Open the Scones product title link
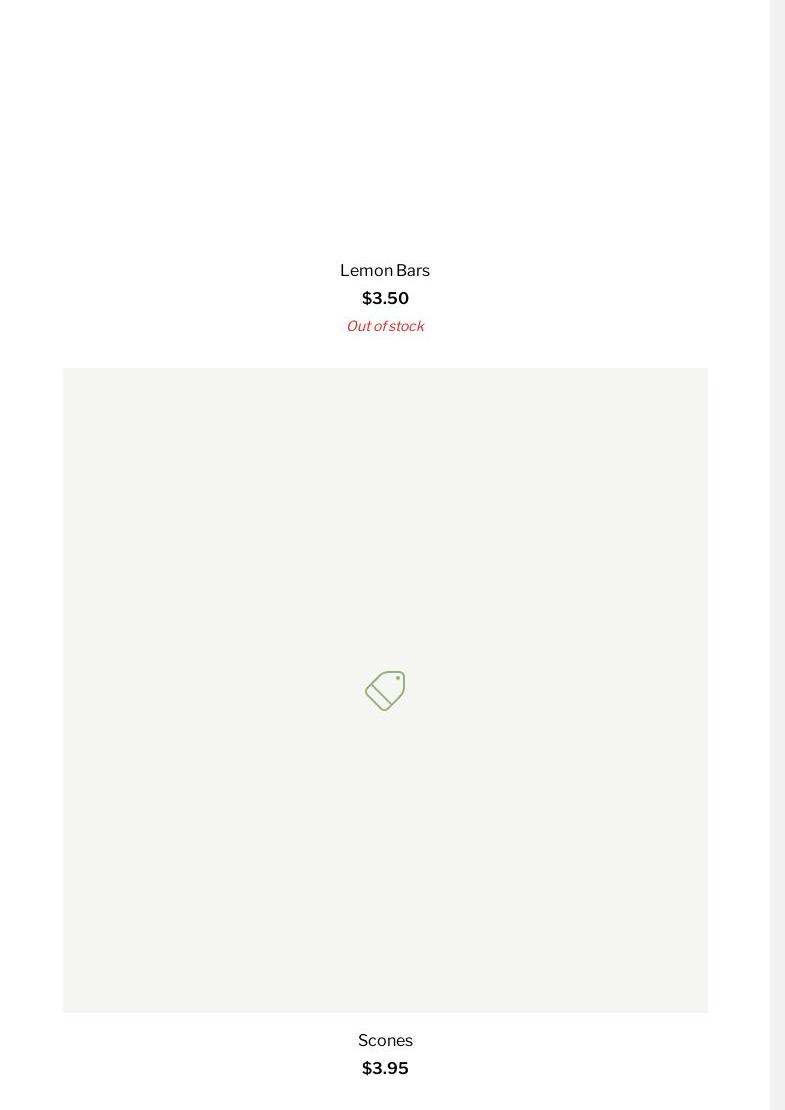The image size is (785, 1110). pos(385,1041)
